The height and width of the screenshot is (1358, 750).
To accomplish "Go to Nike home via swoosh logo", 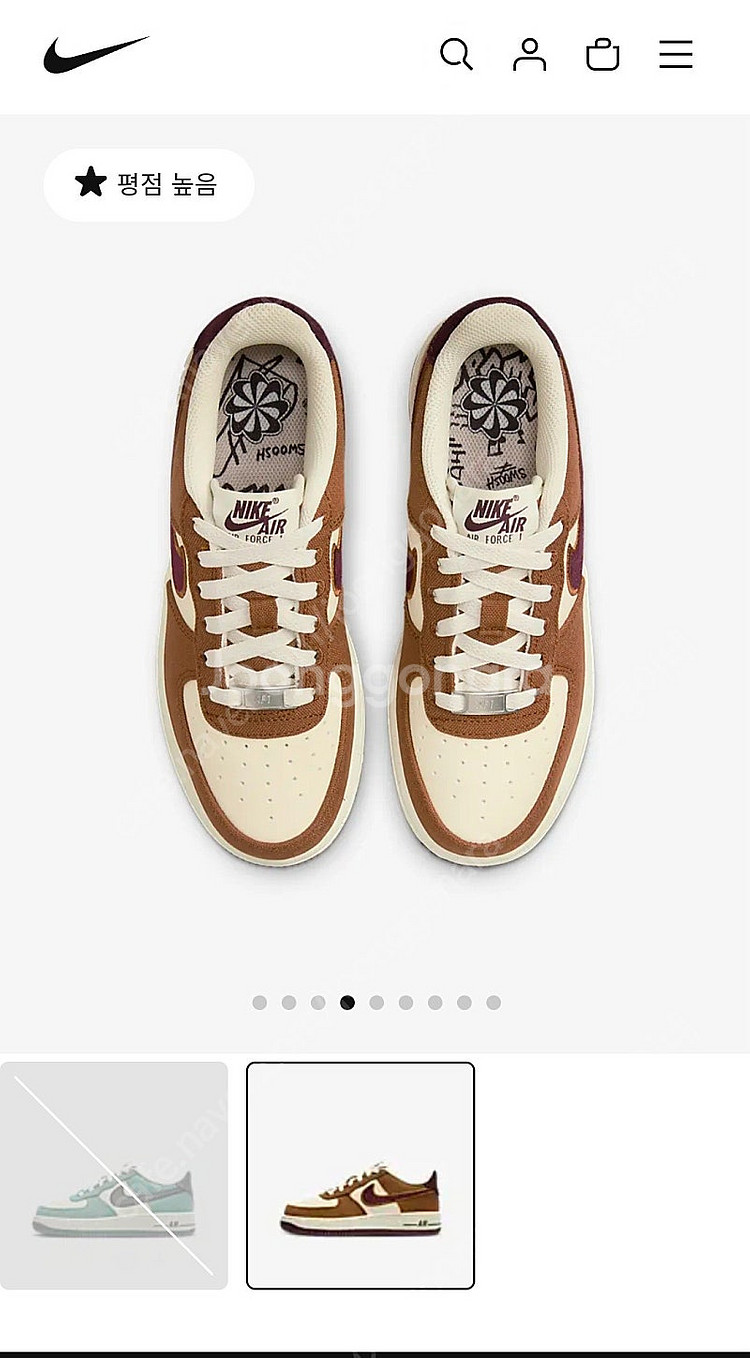I will [96, 54].
